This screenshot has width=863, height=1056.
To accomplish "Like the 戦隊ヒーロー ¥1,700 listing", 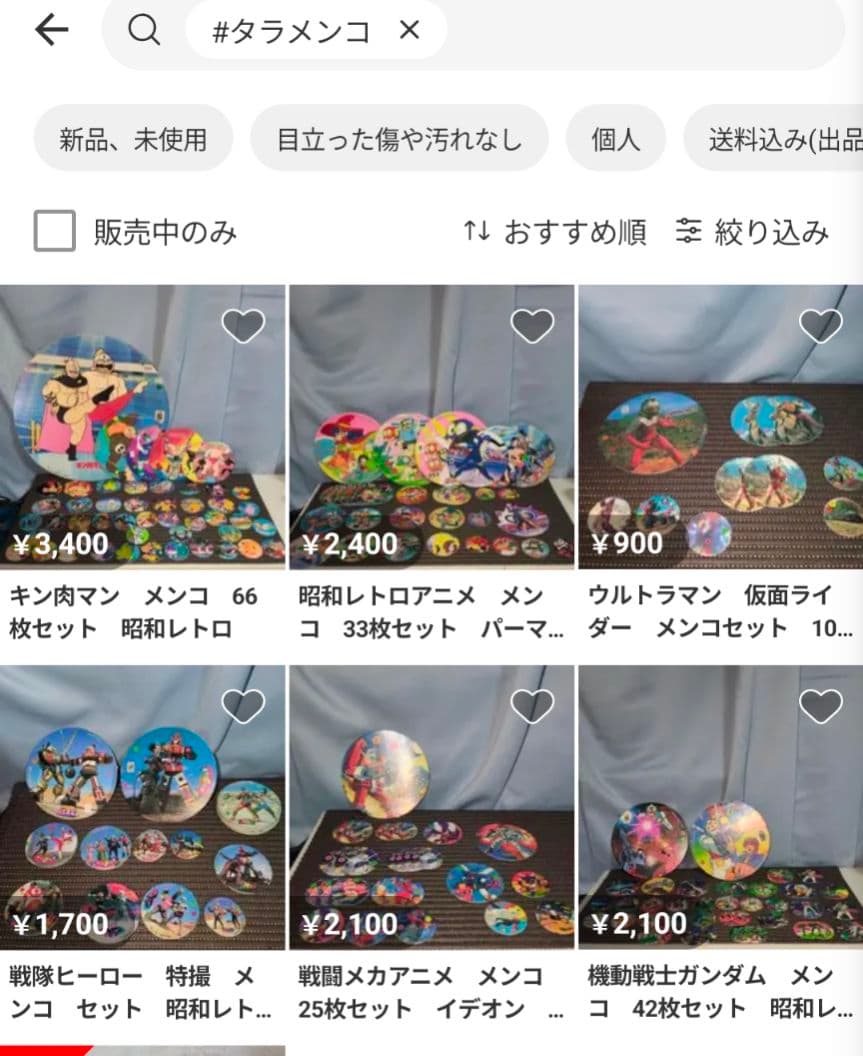I will click(x=243, y=706).
